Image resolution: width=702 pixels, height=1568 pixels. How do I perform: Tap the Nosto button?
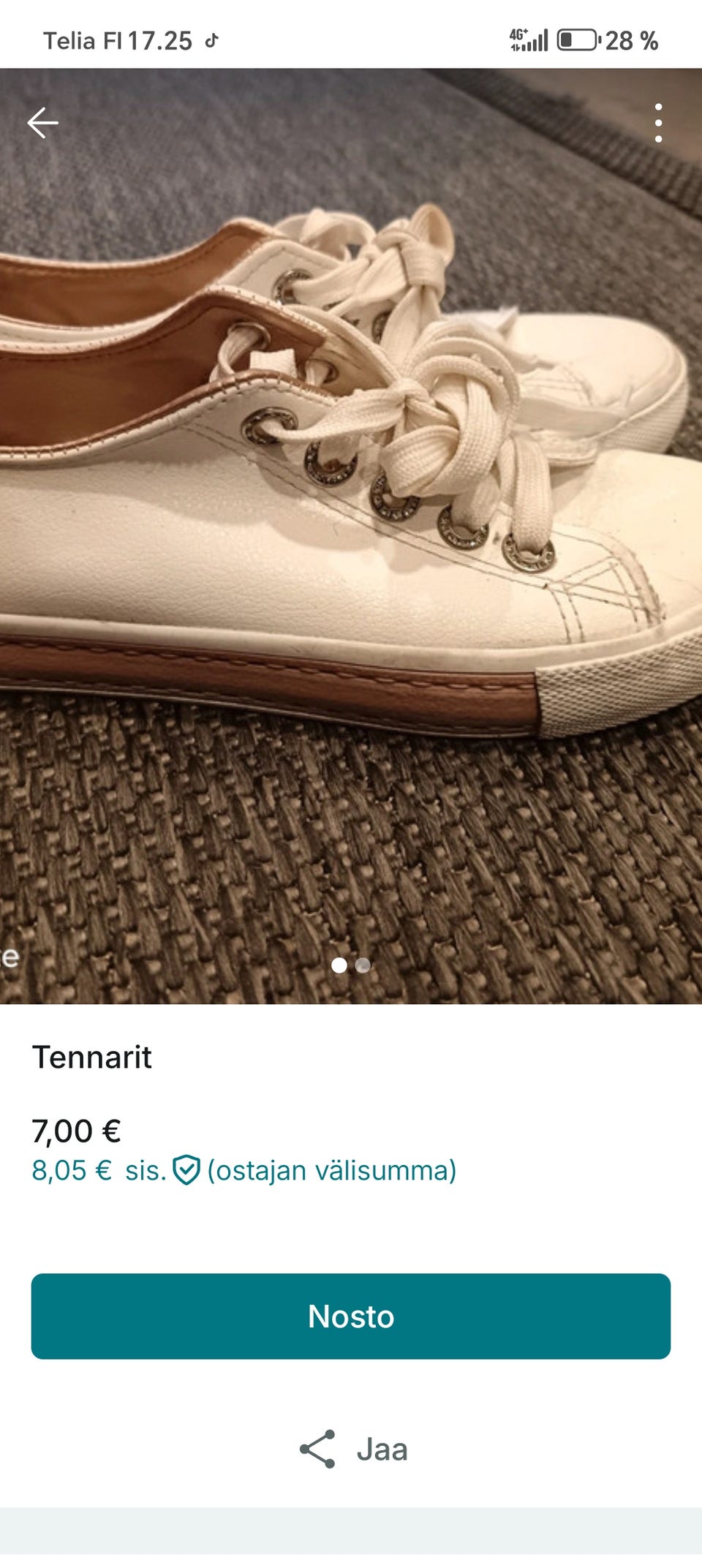(x=351, y=1316)
